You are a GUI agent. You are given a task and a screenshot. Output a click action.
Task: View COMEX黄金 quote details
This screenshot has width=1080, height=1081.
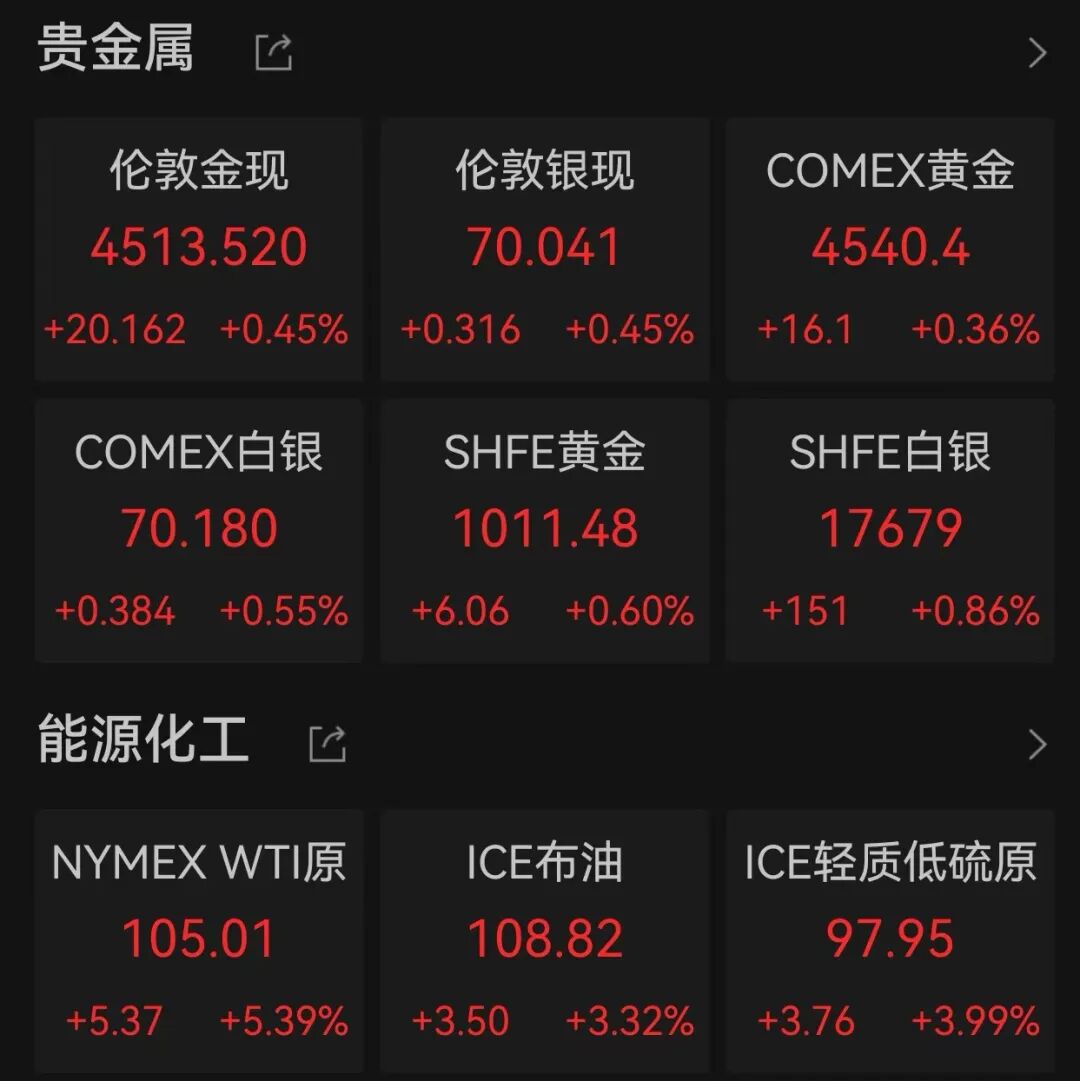890,249
